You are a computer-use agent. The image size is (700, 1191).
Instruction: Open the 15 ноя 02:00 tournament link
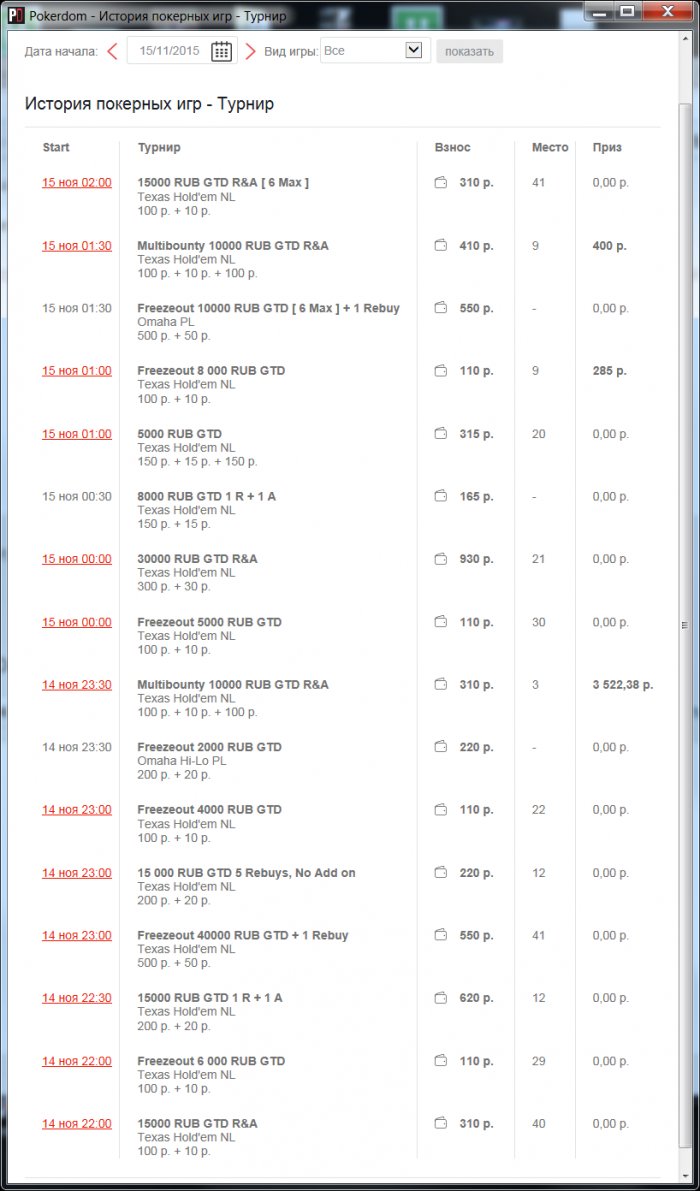pyautogui.click(x=77, y=183)
